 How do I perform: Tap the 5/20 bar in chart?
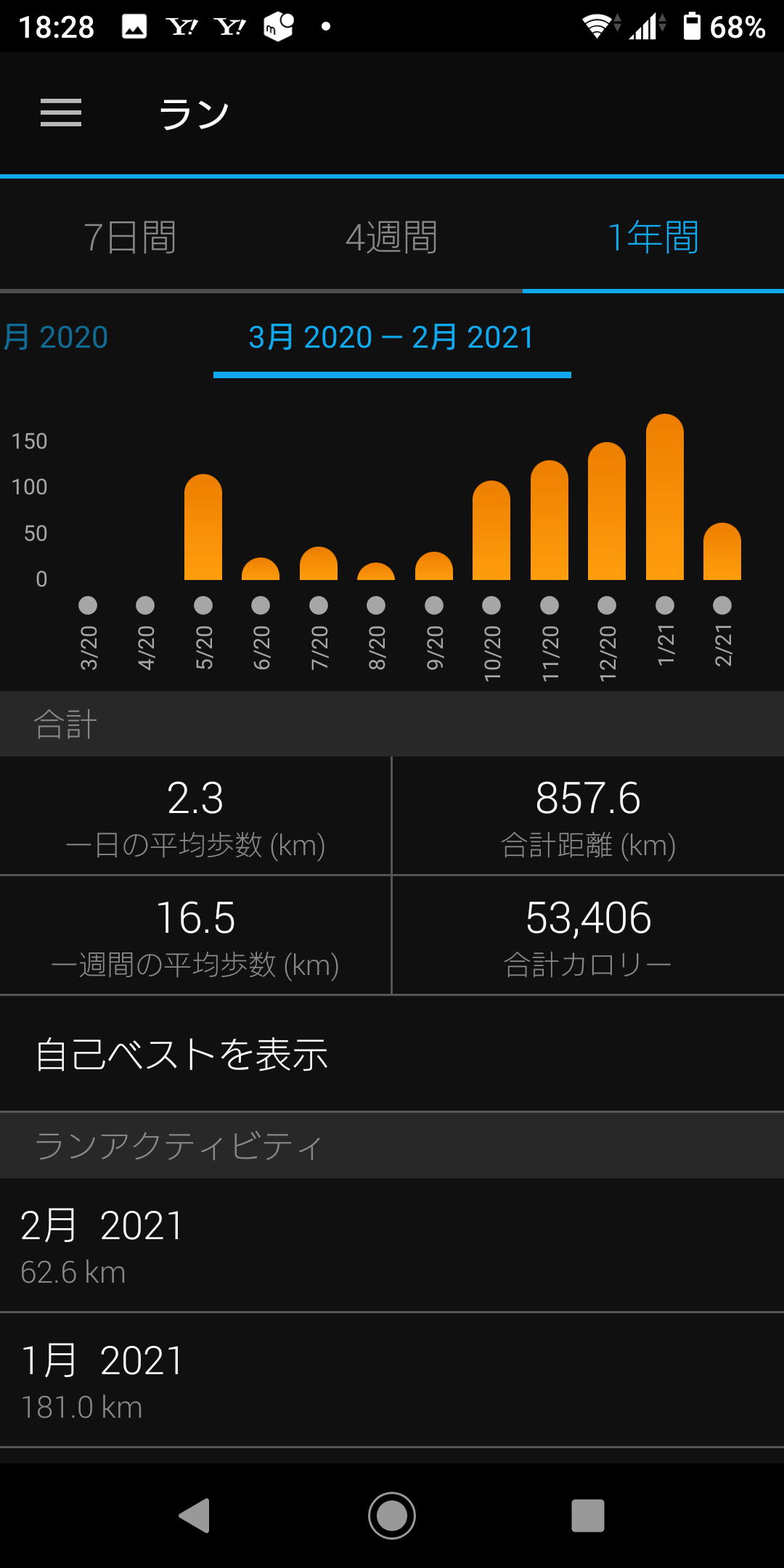[203, 527]
